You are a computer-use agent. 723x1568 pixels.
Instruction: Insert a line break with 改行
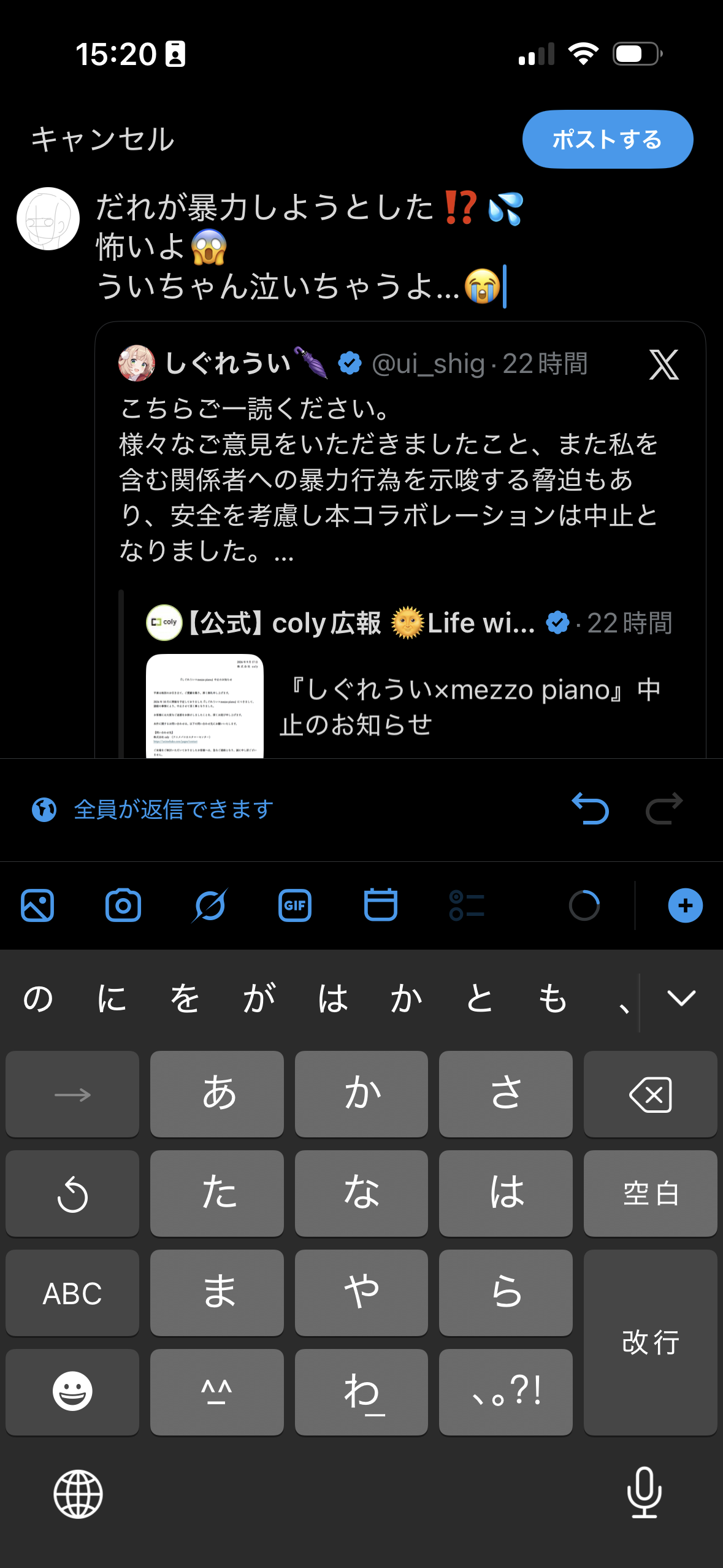(x=650, y=1342)
